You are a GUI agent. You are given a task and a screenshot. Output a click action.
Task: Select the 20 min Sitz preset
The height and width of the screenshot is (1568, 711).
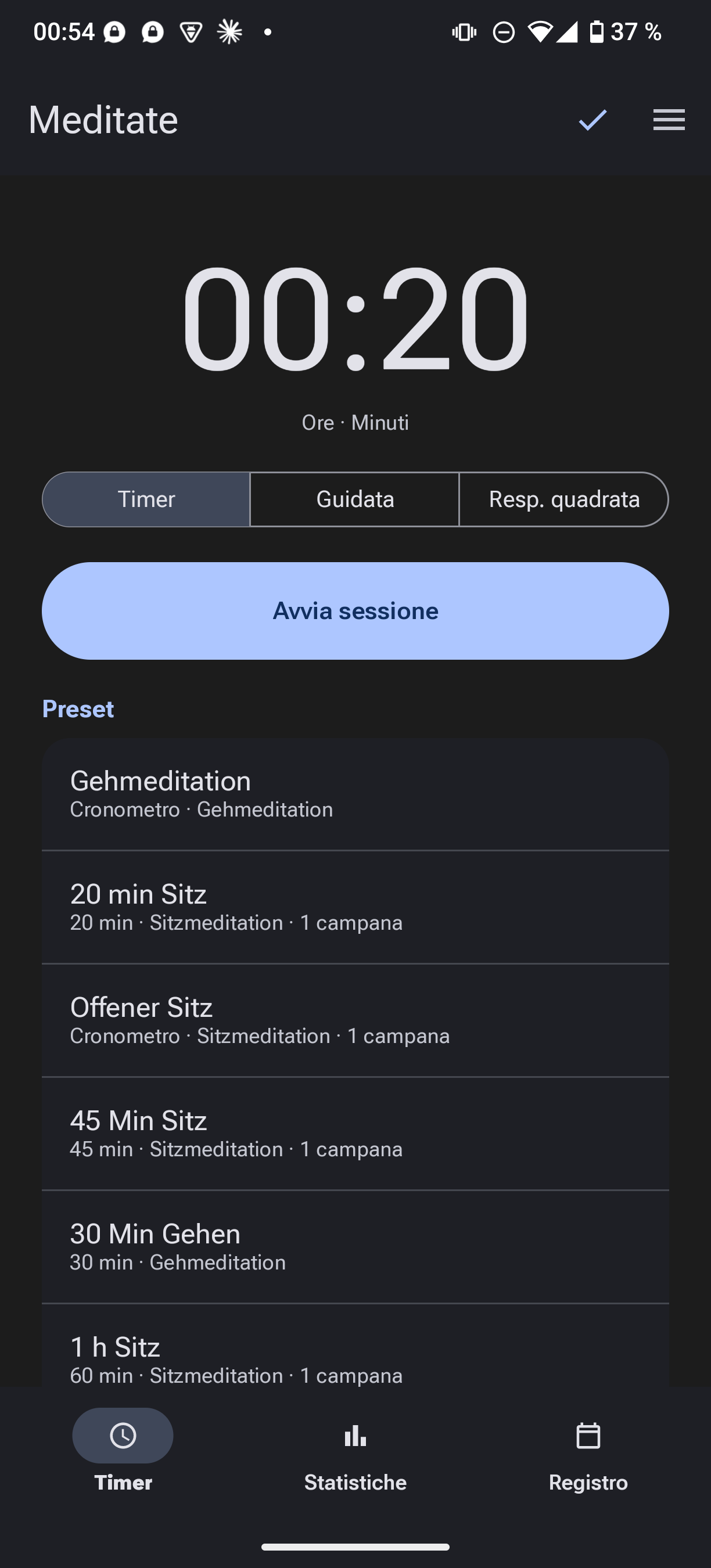(355, 907)
